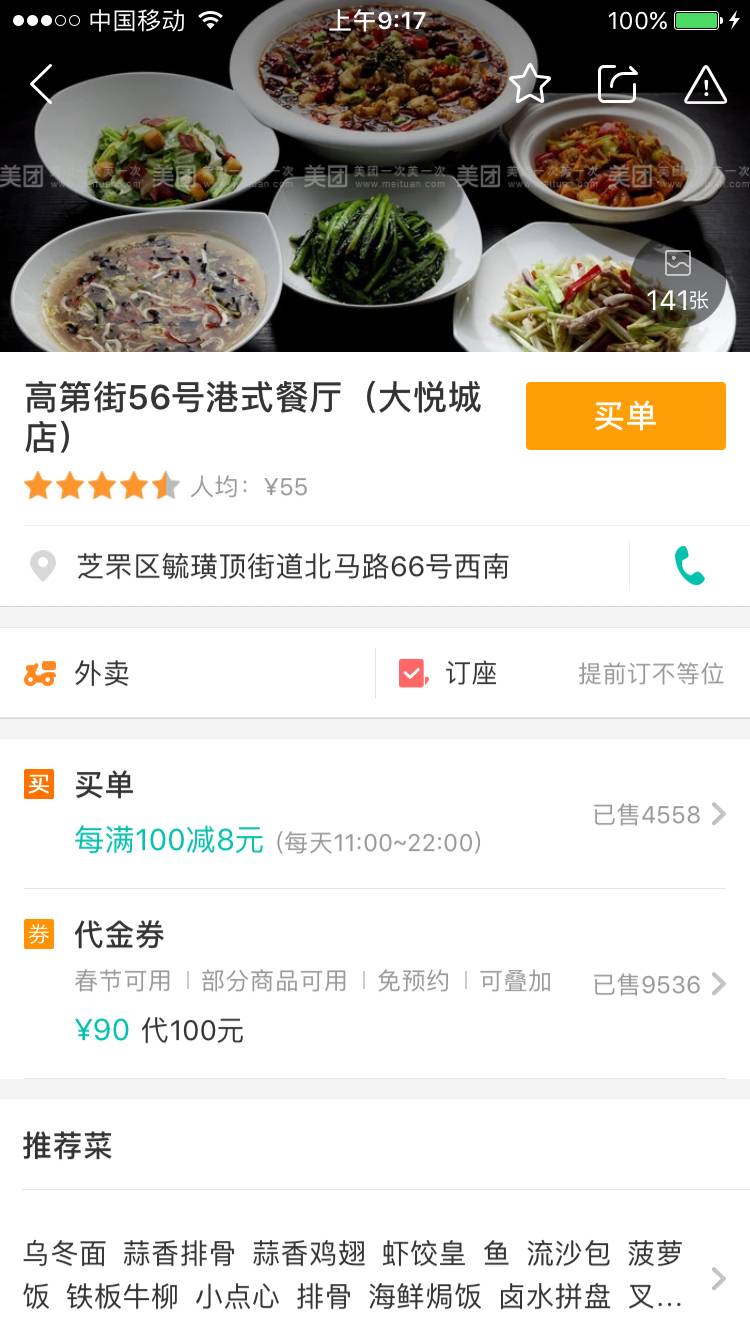Share this restaurant page
The height and width of the screenshot is (1334, 750).
[617, 85]
